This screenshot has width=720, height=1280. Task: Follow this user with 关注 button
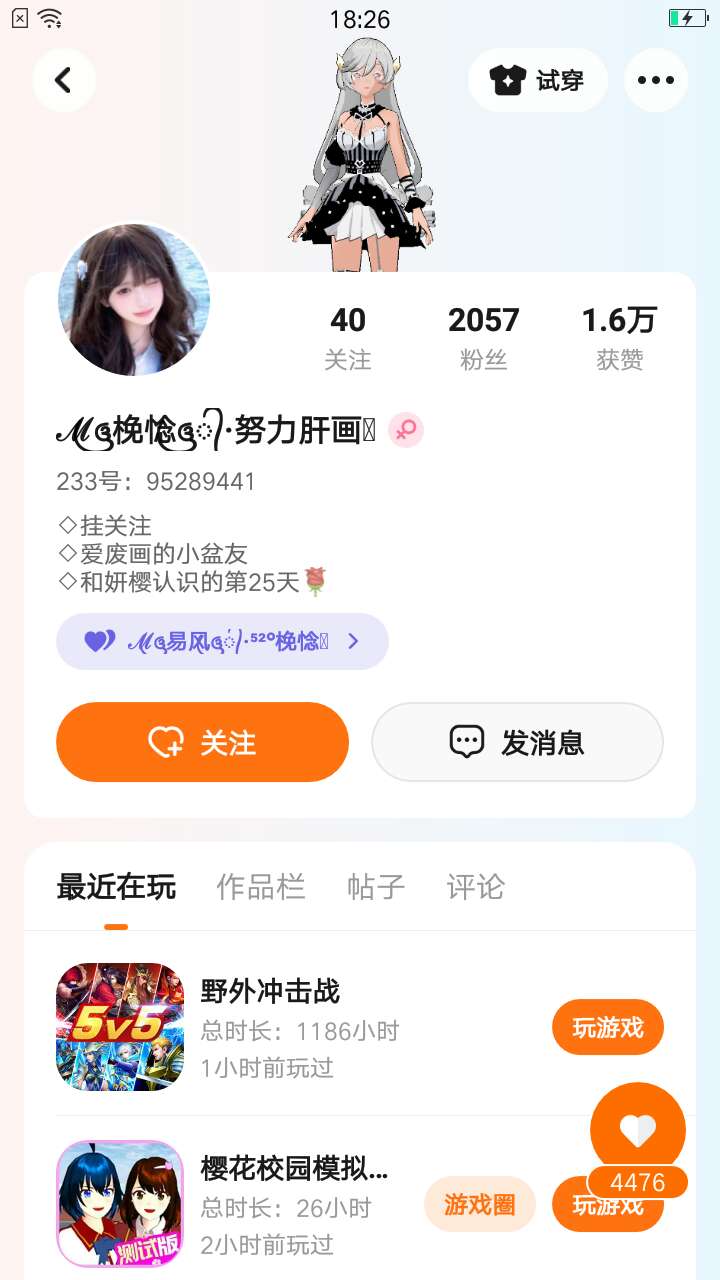202,742
